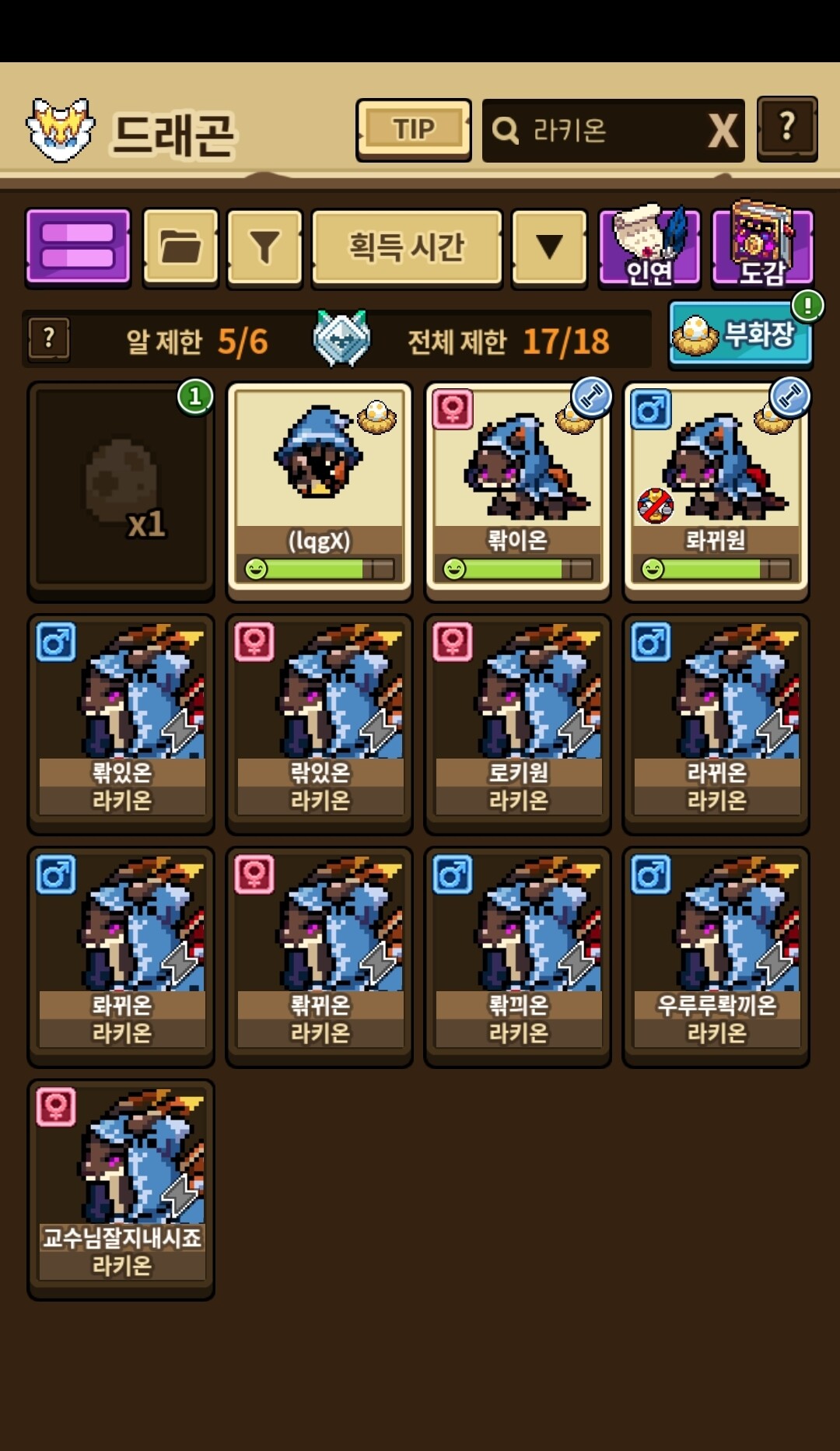Open the 인연 menu
Image resolution: width=840 pixels, height=1451 pixels.
pos(649,247)
